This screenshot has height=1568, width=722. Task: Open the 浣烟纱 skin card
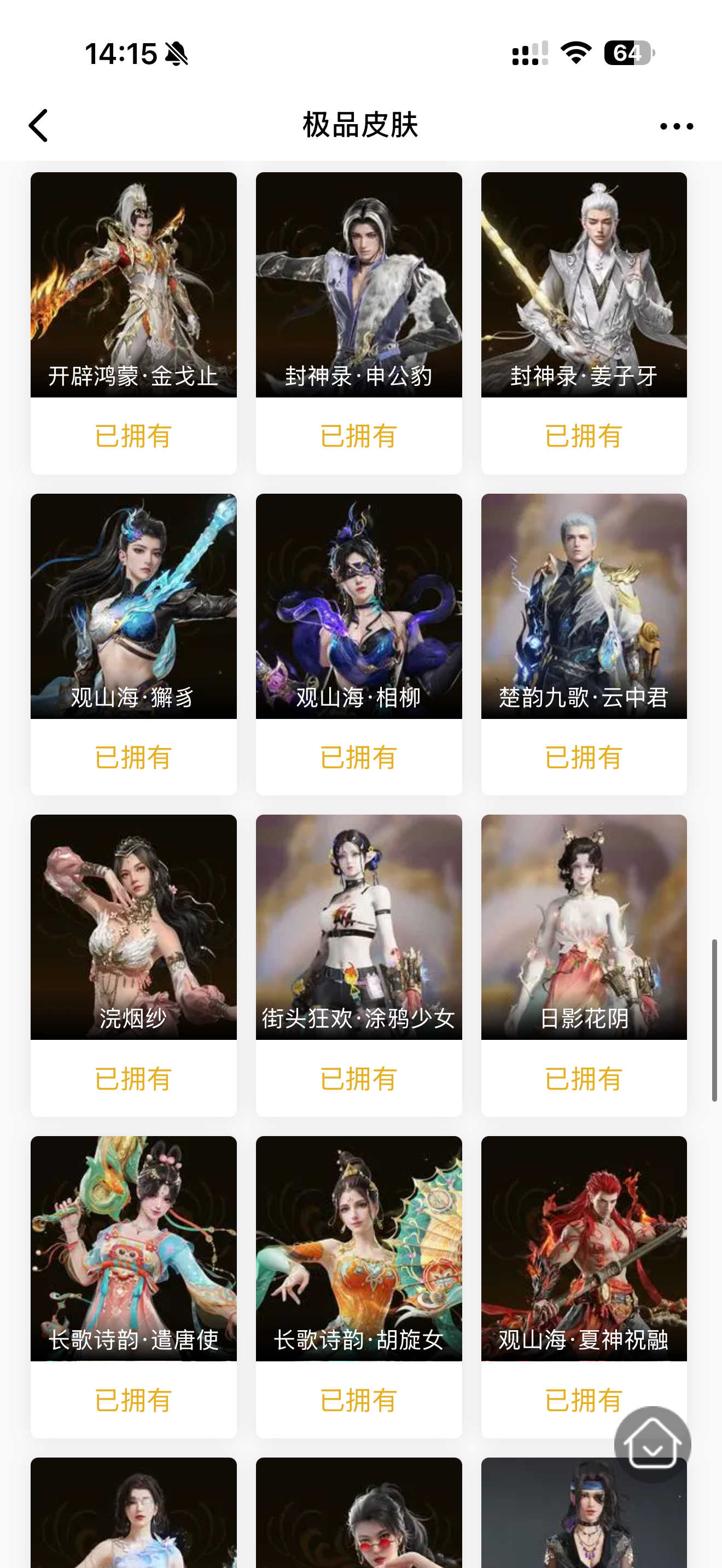133,927
